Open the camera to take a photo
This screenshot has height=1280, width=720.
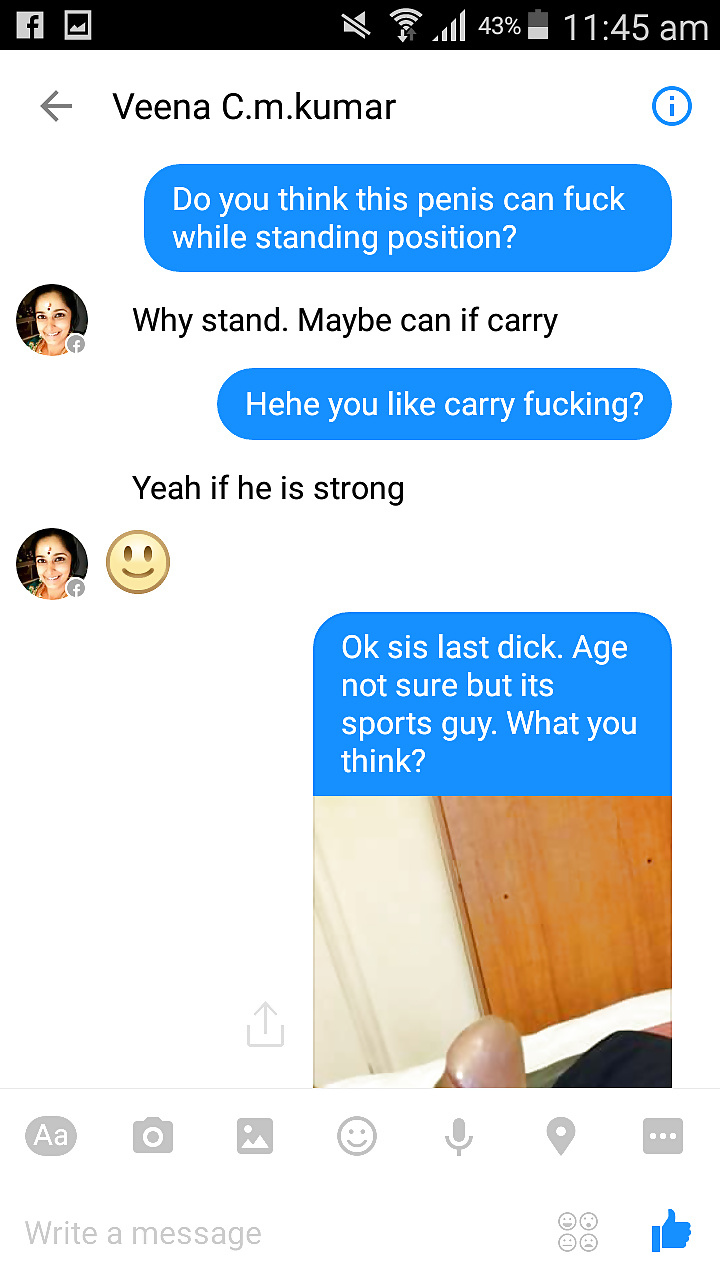(x=153, y=1136)
